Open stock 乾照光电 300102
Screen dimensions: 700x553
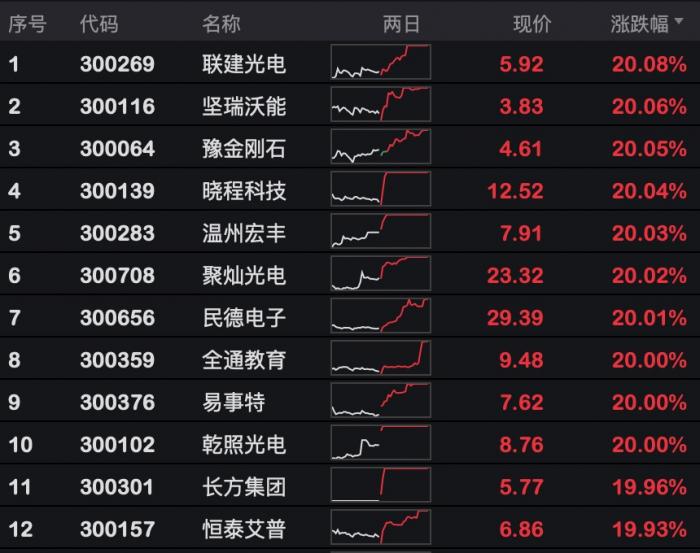click(x=244, y=444)
